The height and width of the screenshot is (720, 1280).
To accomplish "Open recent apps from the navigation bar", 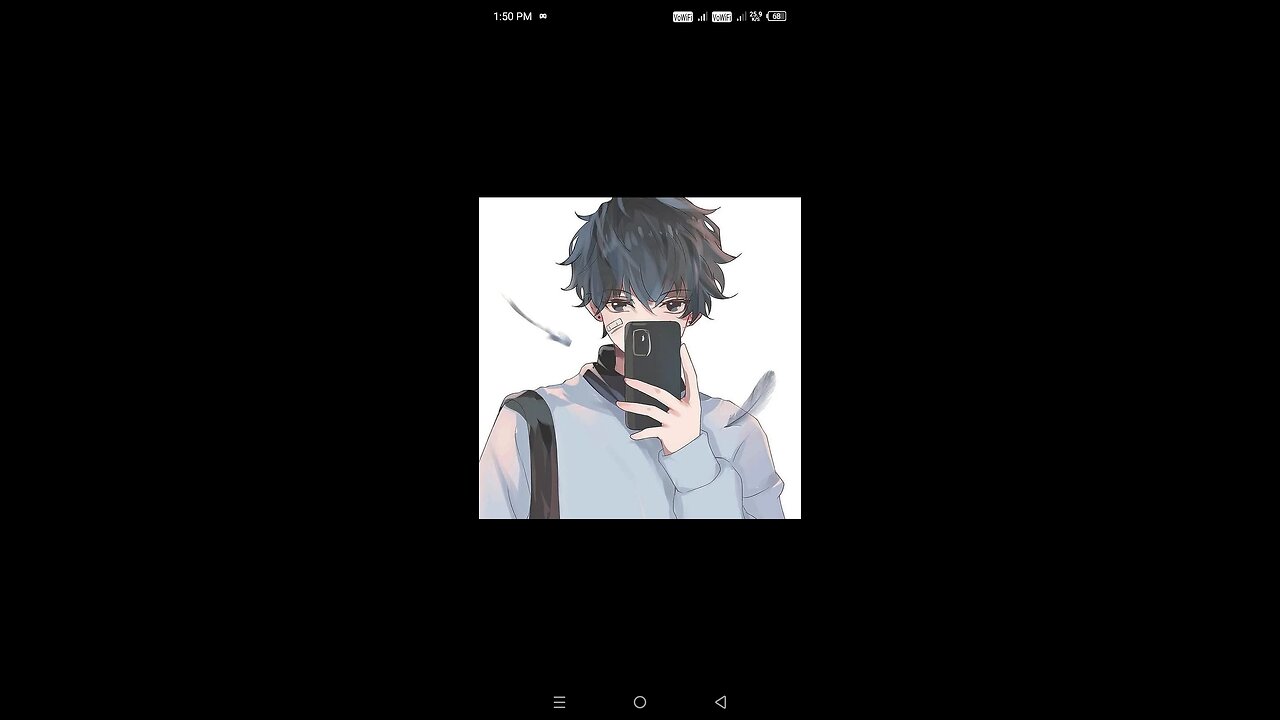I will click(559, 702).
